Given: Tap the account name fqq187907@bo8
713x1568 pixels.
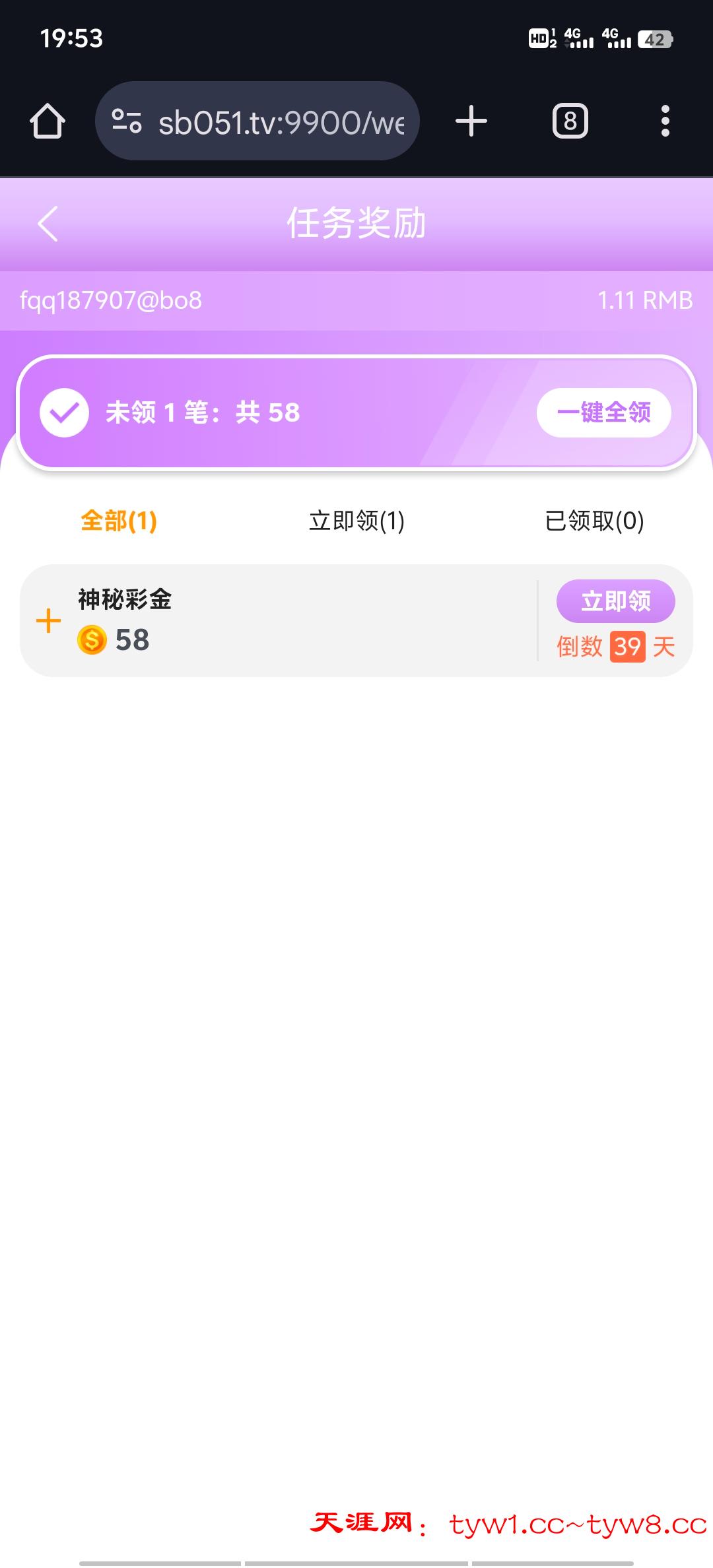Looking at the screenshot, I should [x=111, y=300].
